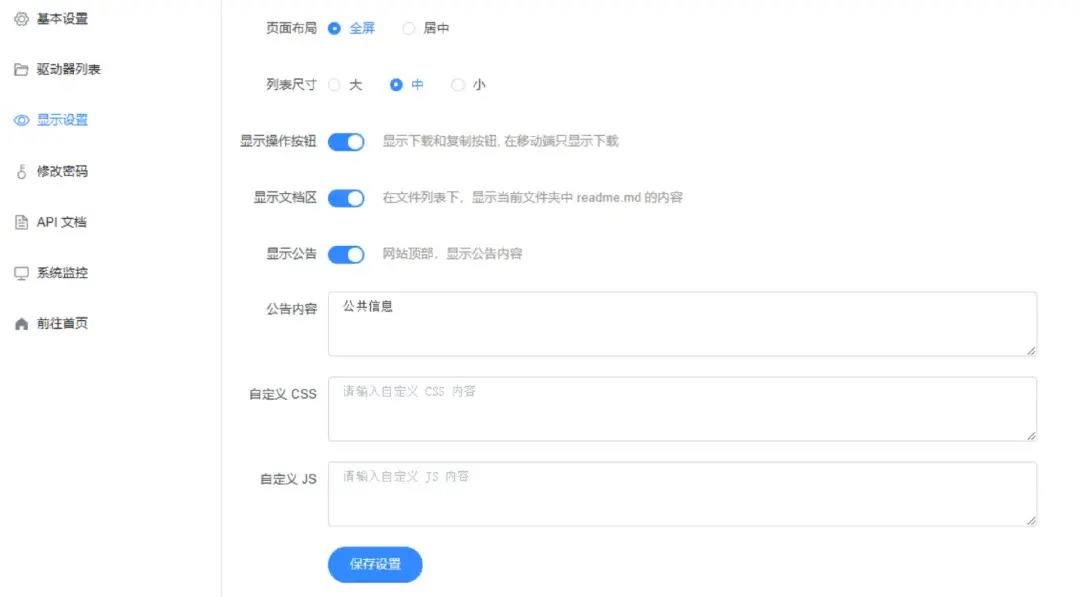Screen dimensions: 1080x597
Task: Open 基本设置 in the sidebar
Action: [62, 18]
